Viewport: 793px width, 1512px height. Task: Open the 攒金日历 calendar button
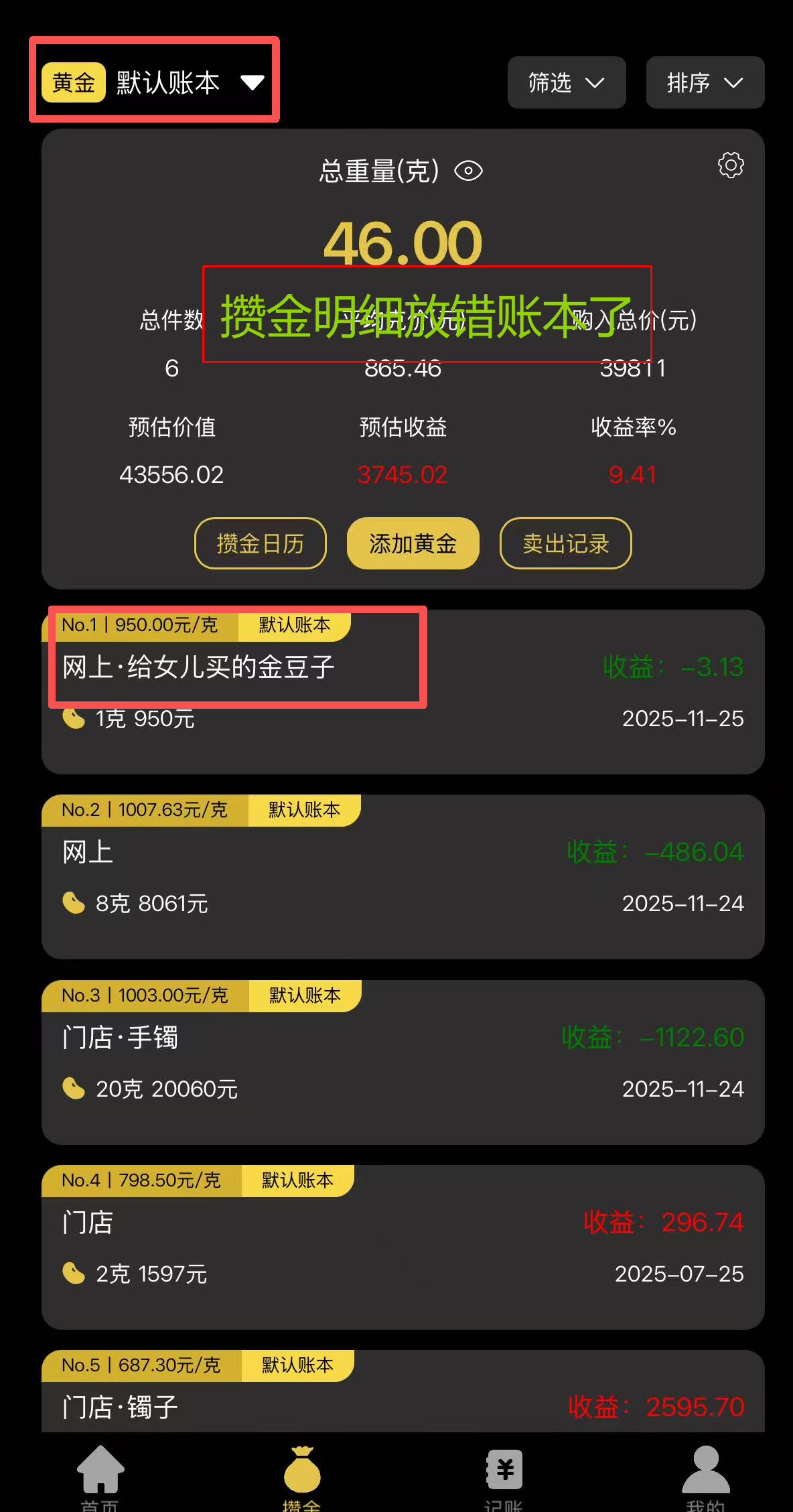pyautogui.click(x=260, y=544)
